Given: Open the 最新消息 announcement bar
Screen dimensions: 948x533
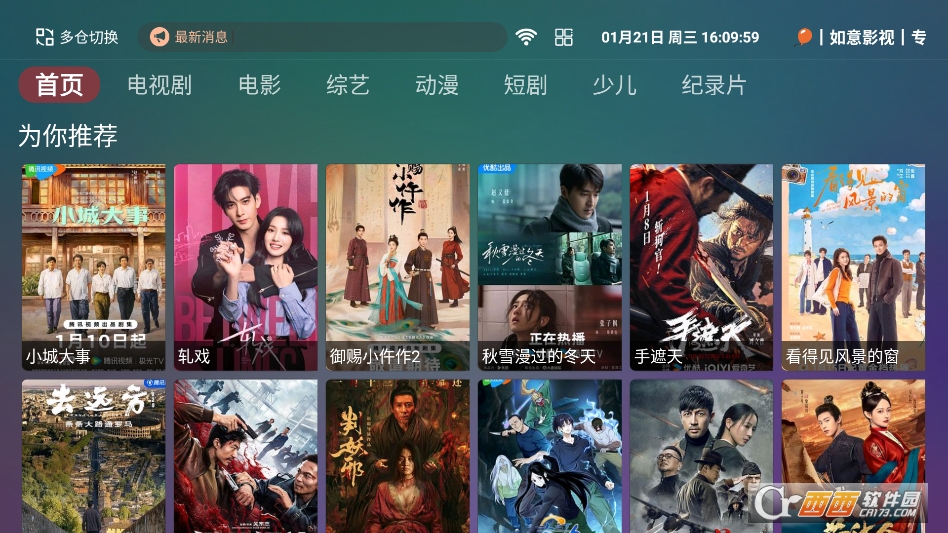Looking at the screenshot, I should (322, 37).
